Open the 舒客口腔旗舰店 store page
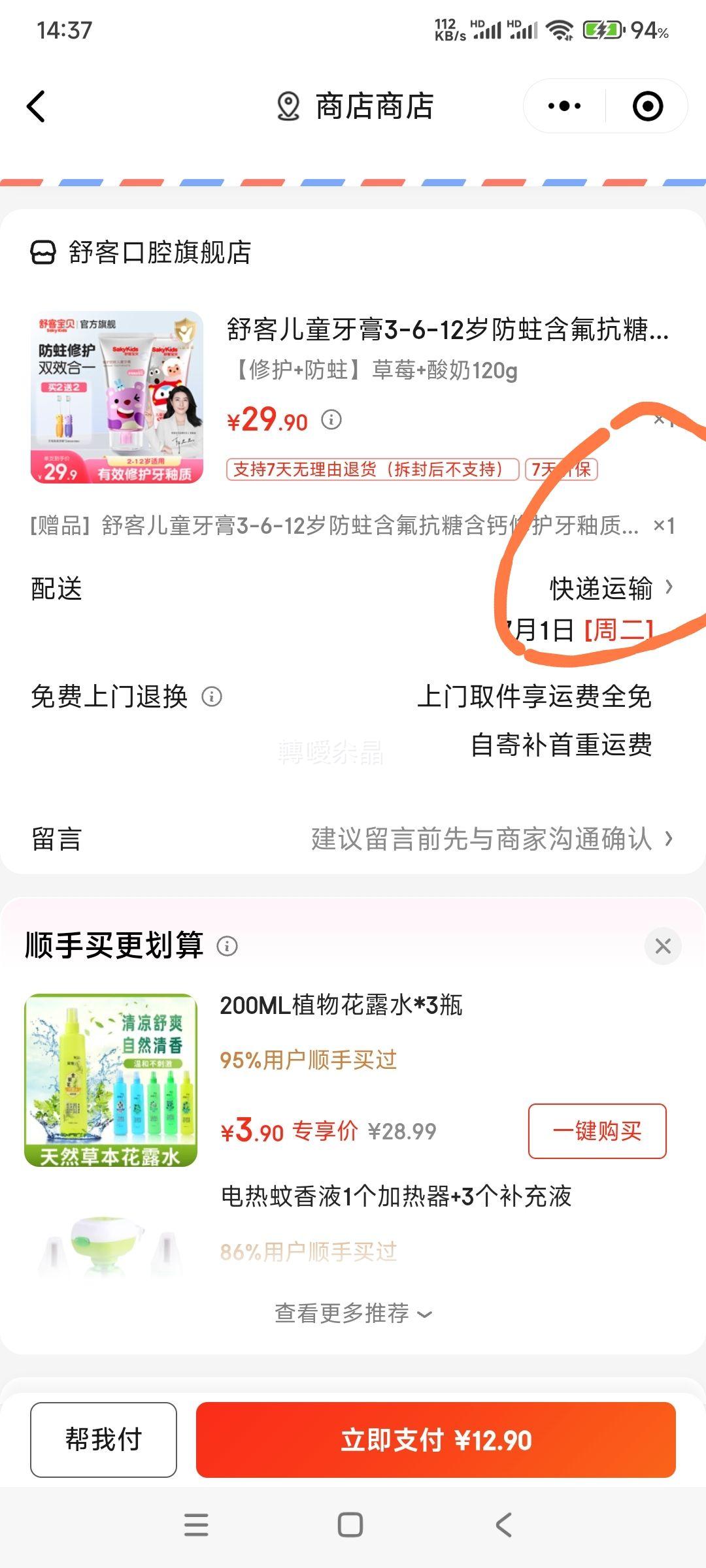This screenshot has width=706, height=1568. [159, 252]
